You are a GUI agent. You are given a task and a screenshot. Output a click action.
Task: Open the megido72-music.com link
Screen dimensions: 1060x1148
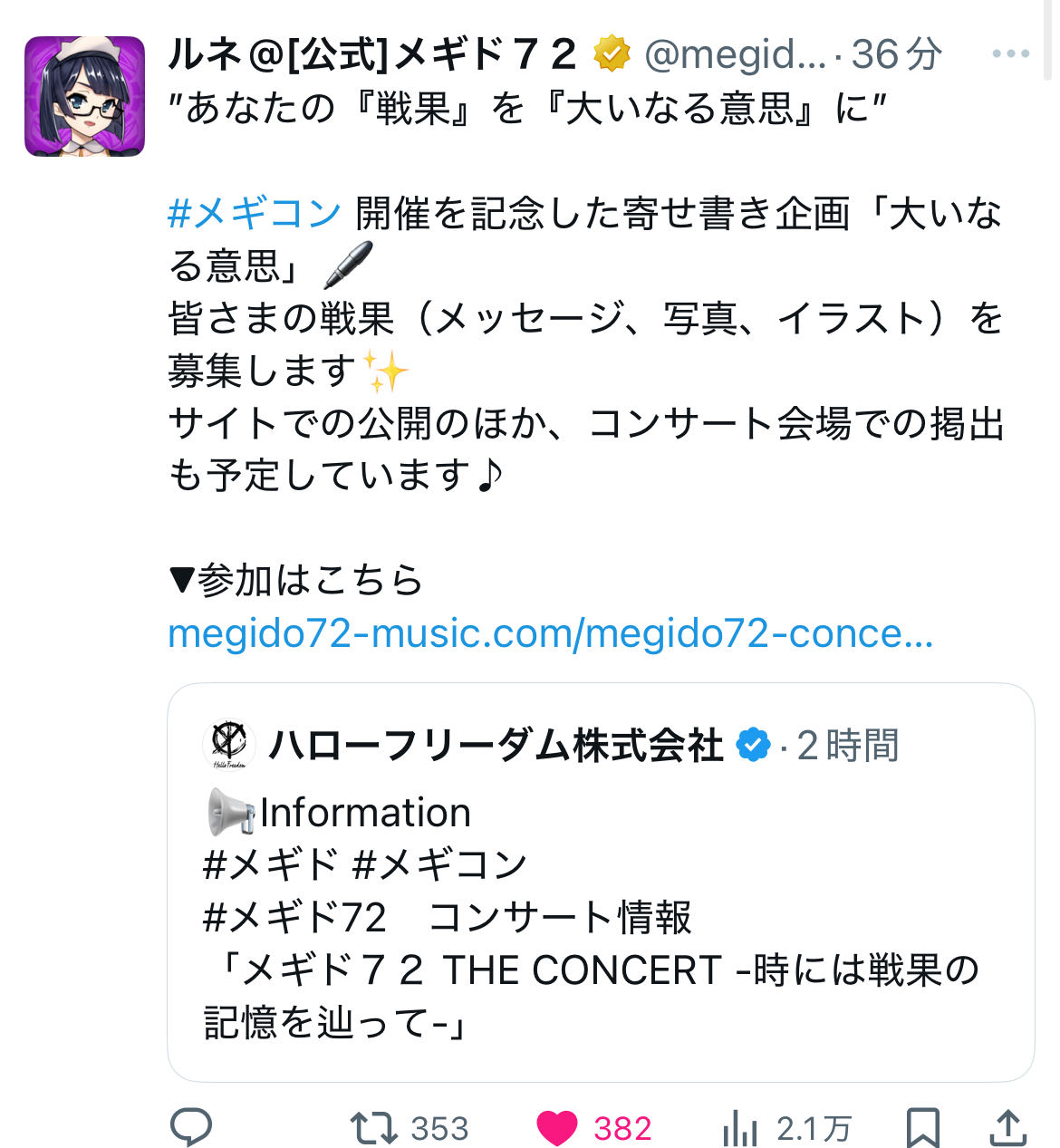click(550, 633)
